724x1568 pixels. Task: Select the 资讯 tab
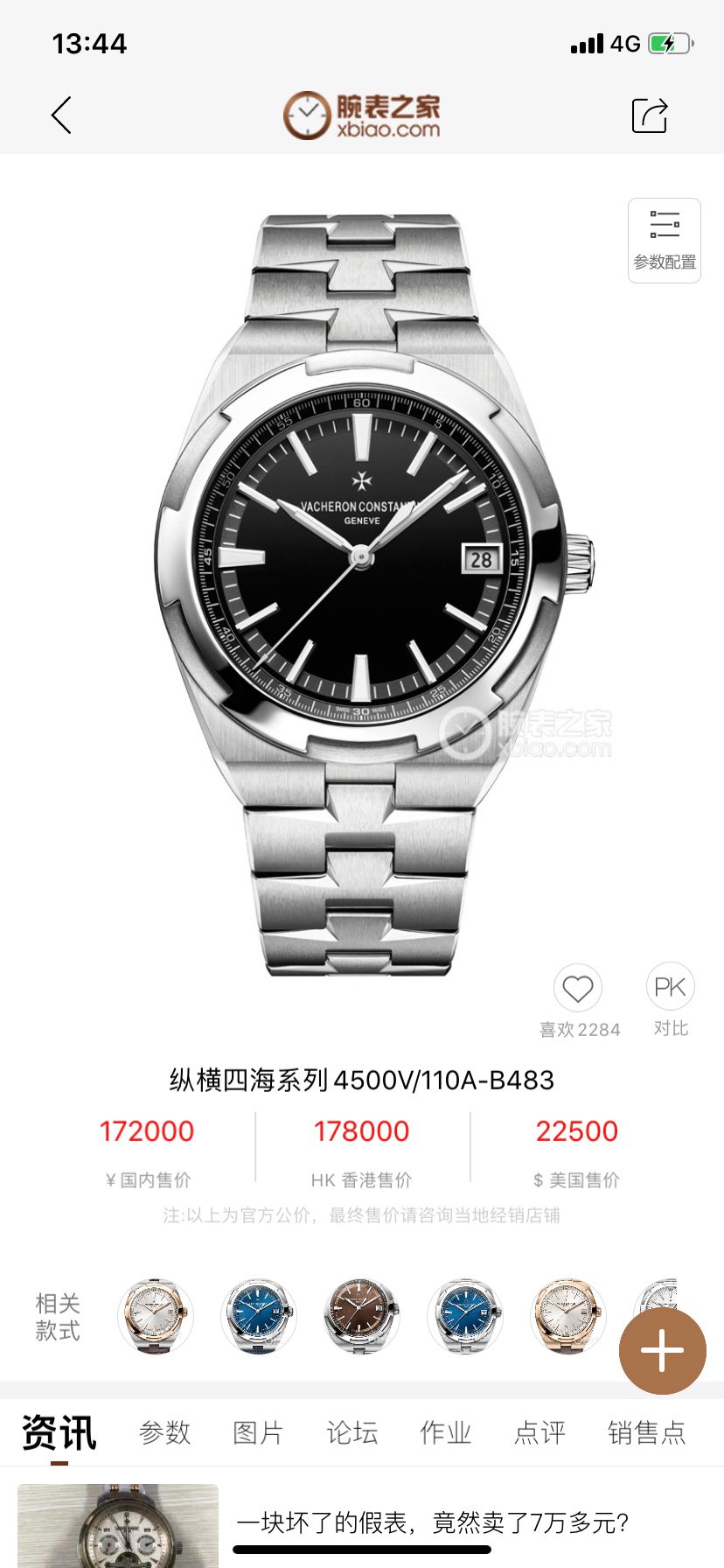pos(59,1432)
